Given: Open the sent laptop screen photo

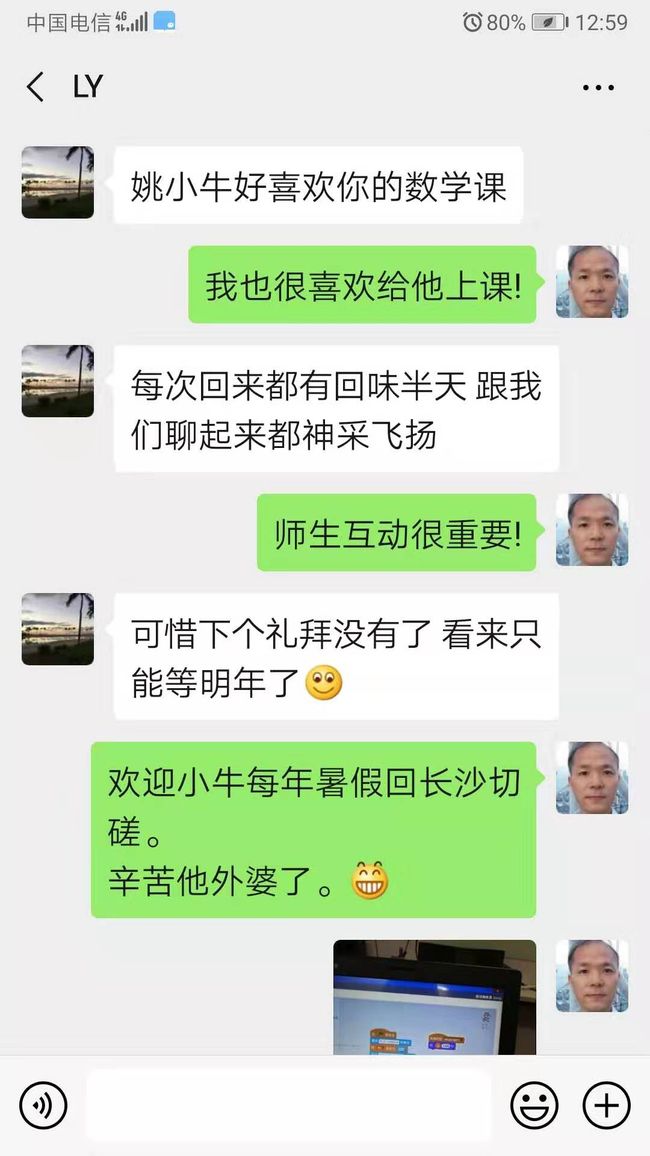Looking at the screenshot, I should point(435,997).
